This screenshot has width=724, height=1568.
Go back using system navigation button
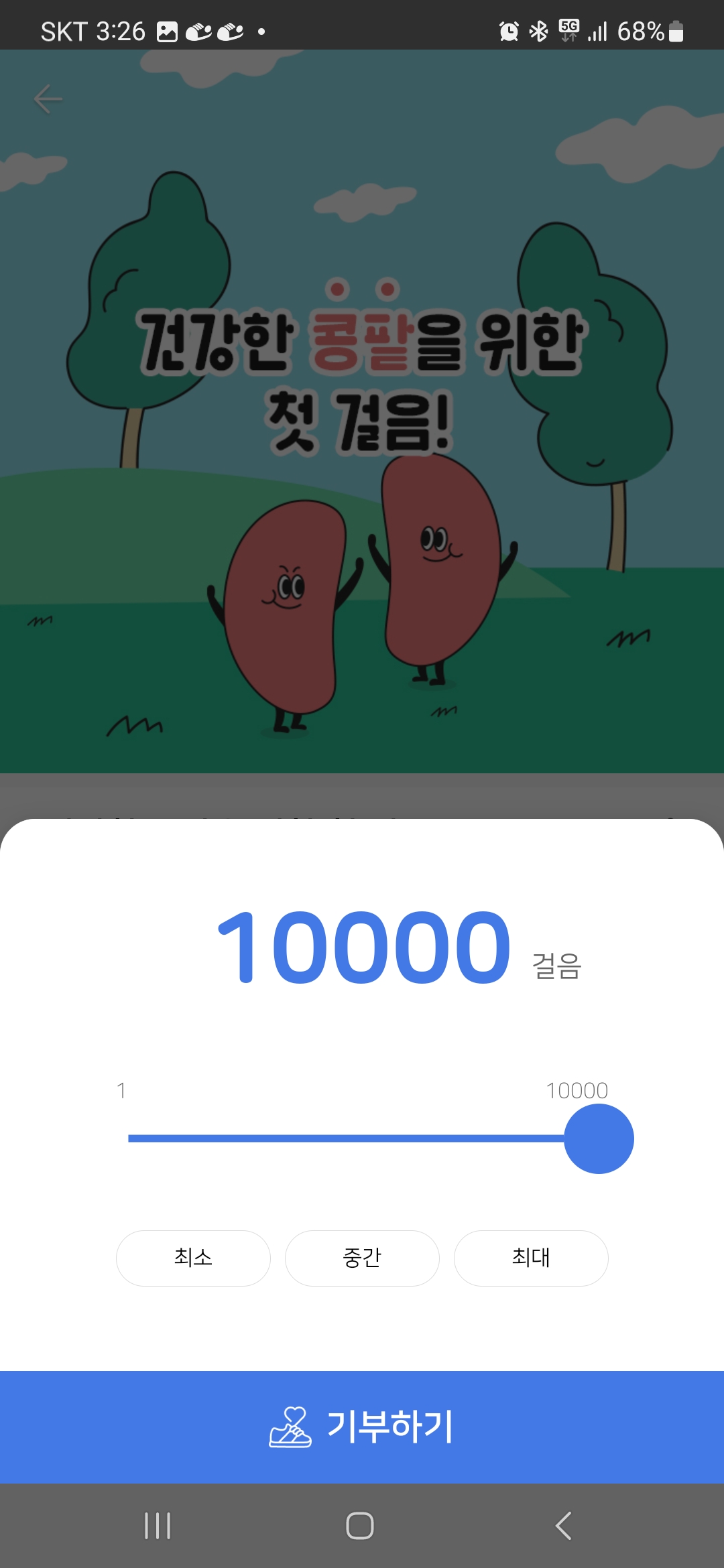coord(563,1526)
